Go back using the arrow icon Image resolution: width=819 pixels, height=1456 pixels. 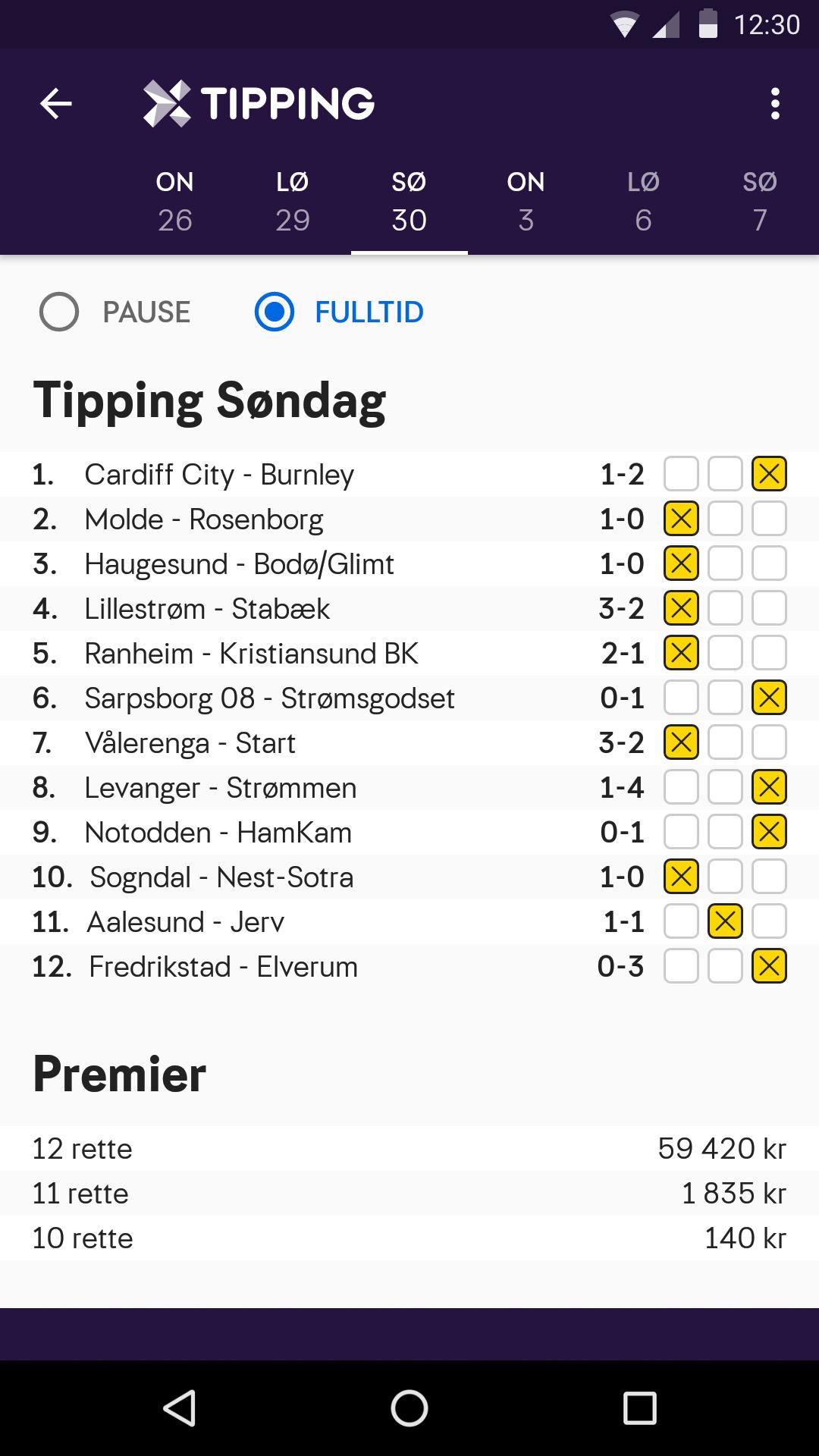point(56,104)
